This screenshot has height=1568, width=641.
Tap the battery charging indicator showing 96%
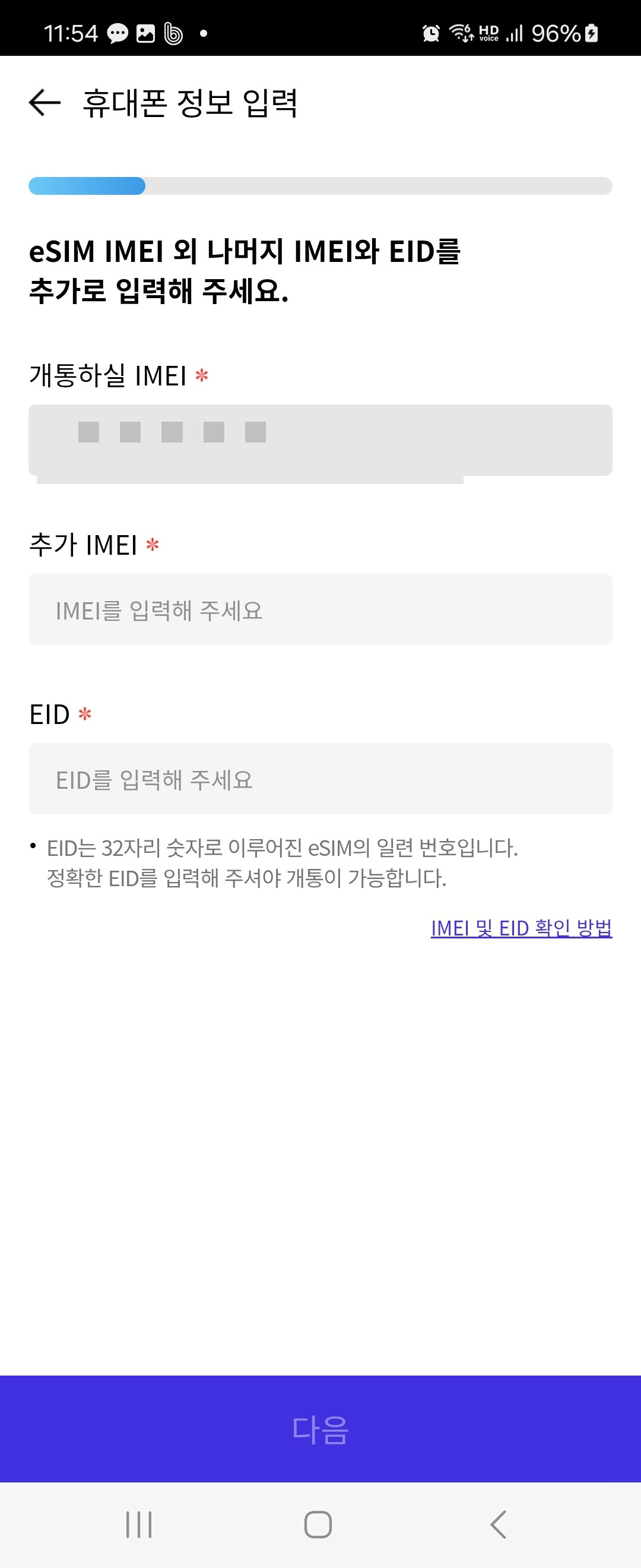566,33
